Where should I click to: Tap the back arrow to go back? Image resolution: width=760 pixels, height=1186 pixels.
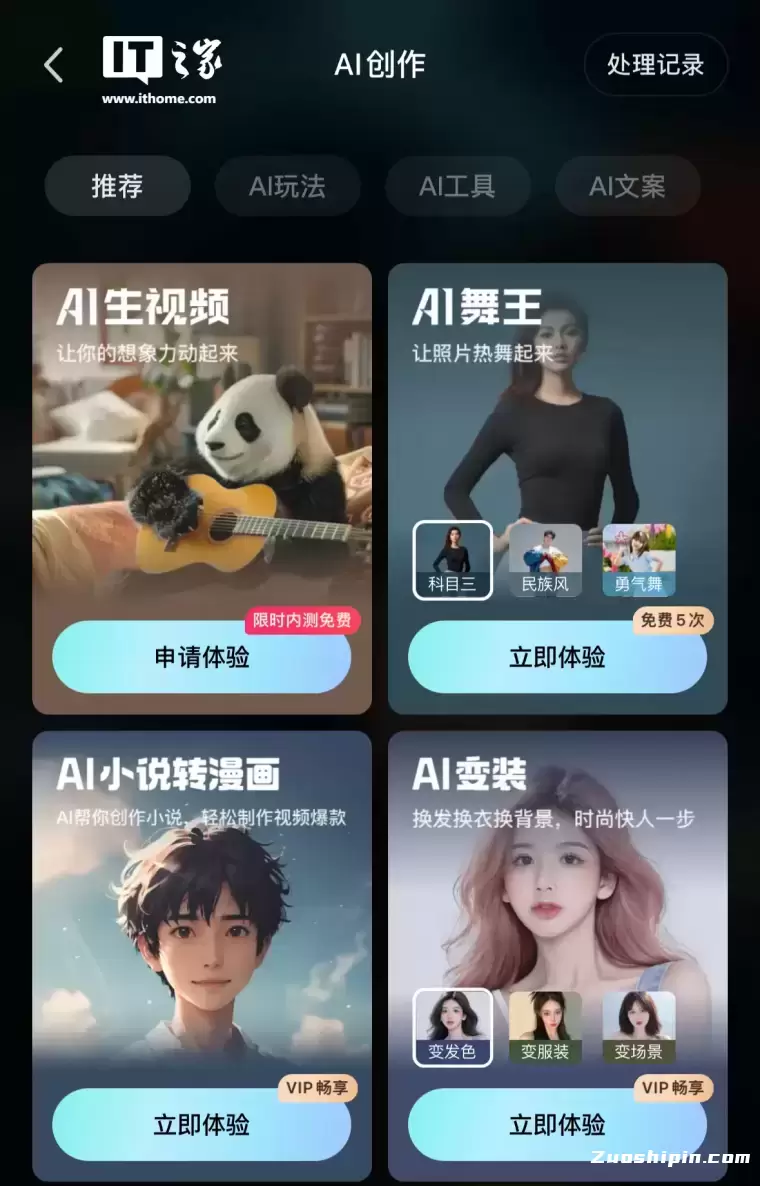(x=52, y=63)
